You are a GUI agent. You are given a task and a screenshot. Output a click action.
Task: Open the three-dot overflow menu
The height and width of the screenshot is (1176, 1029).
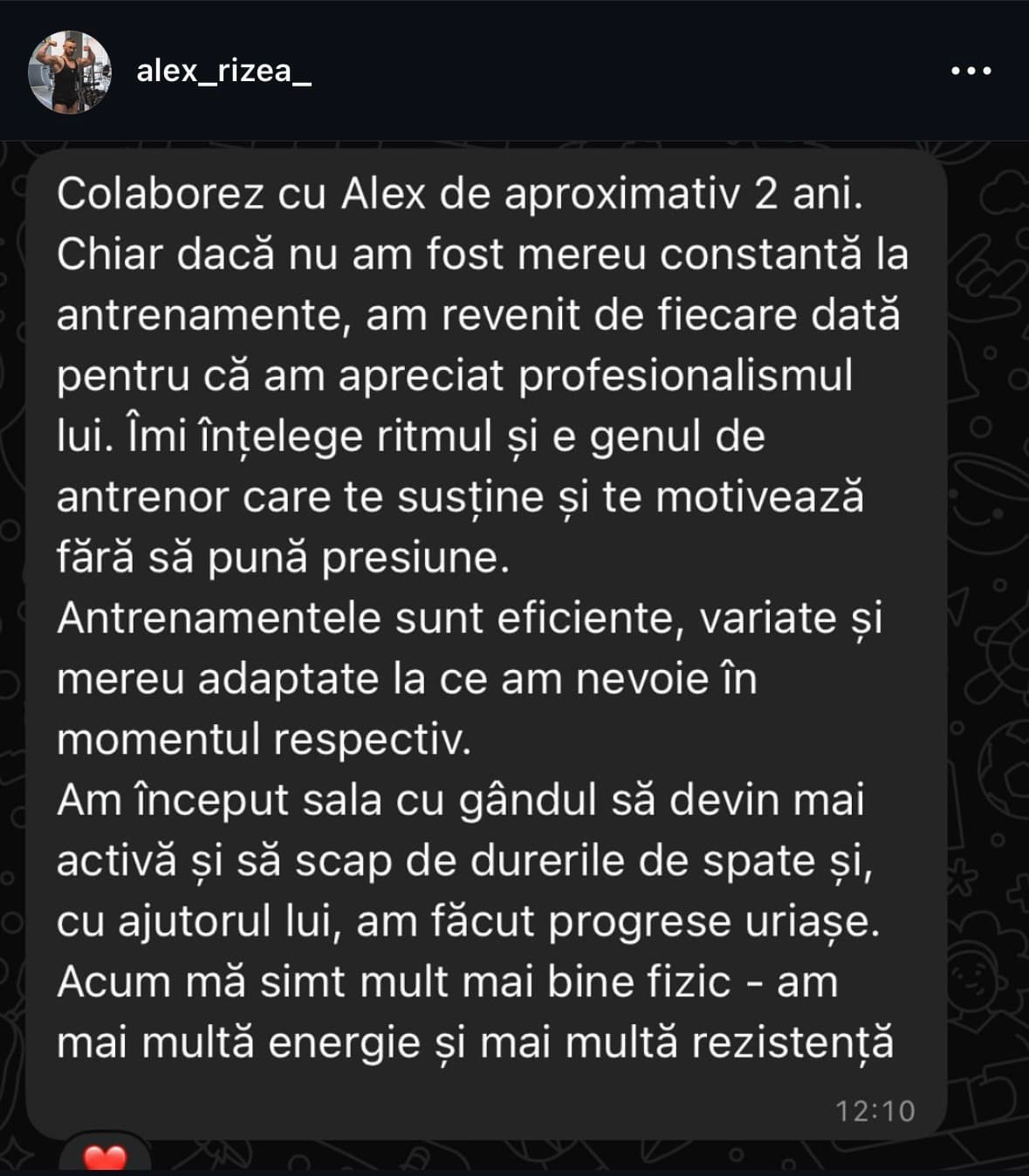pyautogui.click(x=971, y=71)
